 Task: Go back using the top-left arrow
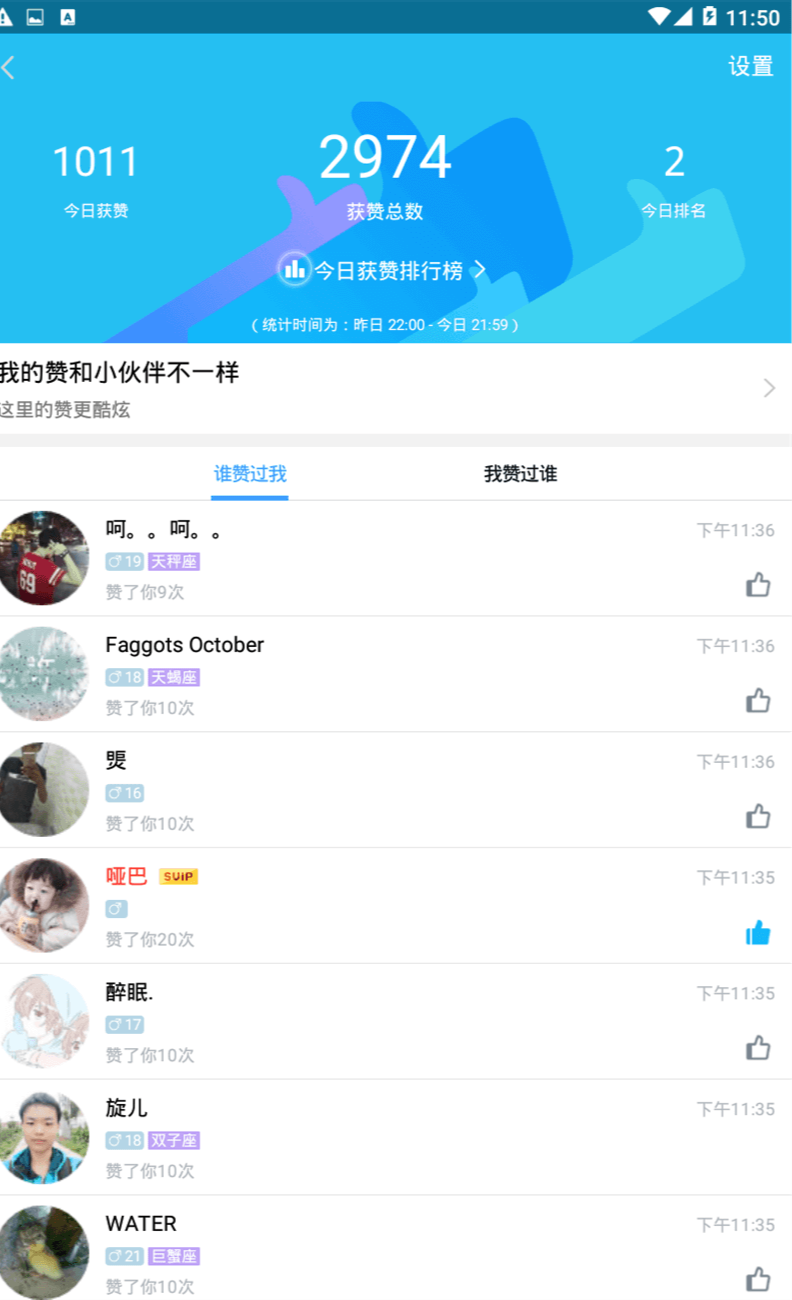(9, 68)
